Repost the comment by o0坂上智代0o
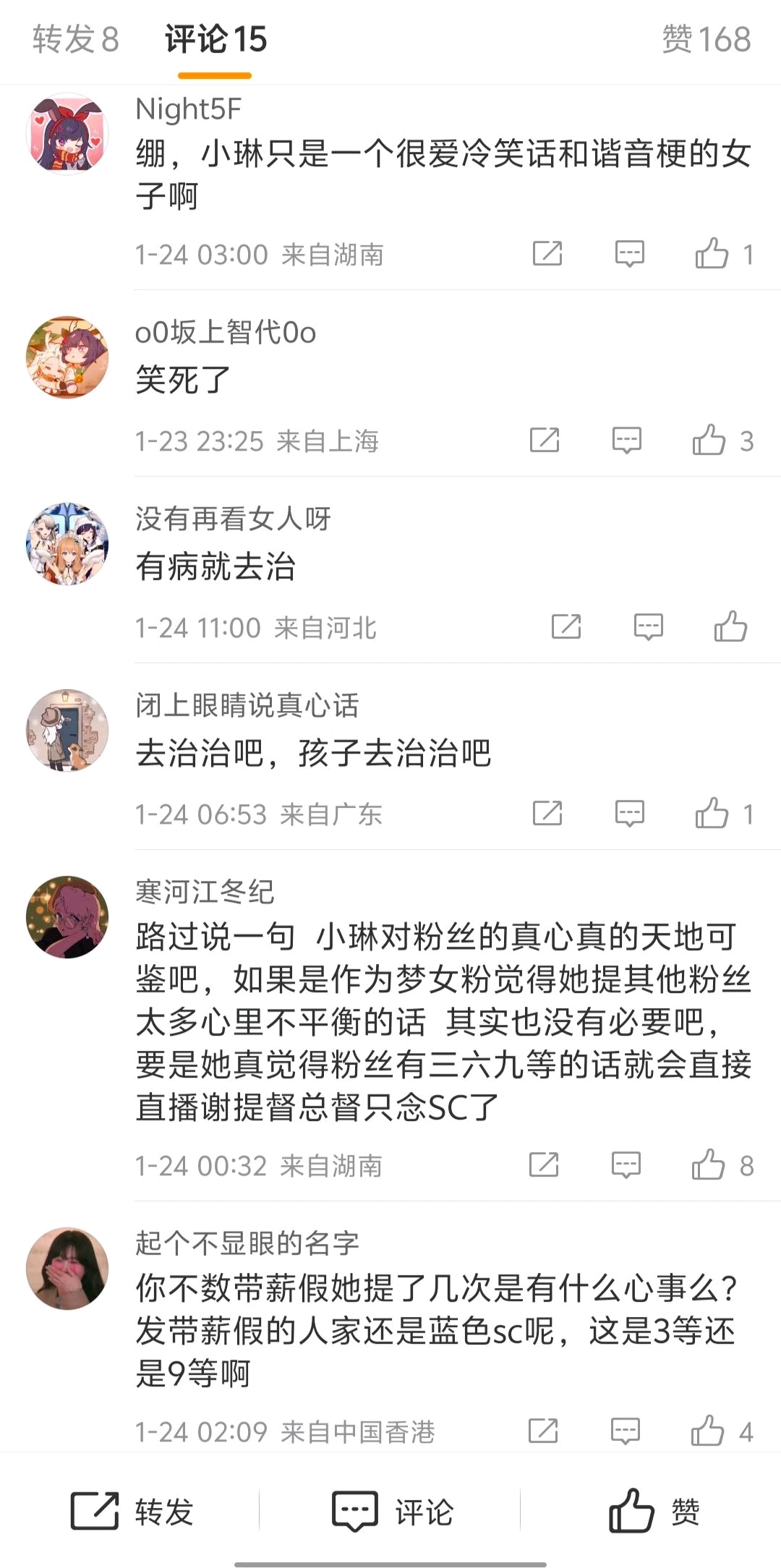Image resolution: width=781 pixels, height=1568 pixels. (x=545, y=440)
